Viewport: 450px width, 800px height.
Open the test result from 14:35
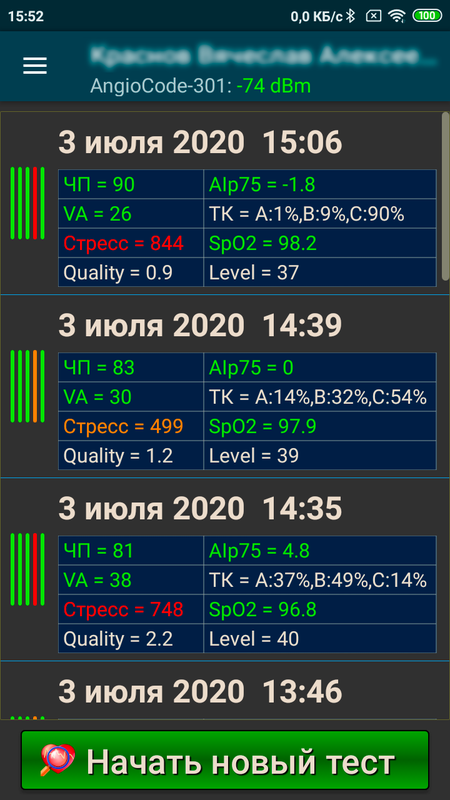221,569
